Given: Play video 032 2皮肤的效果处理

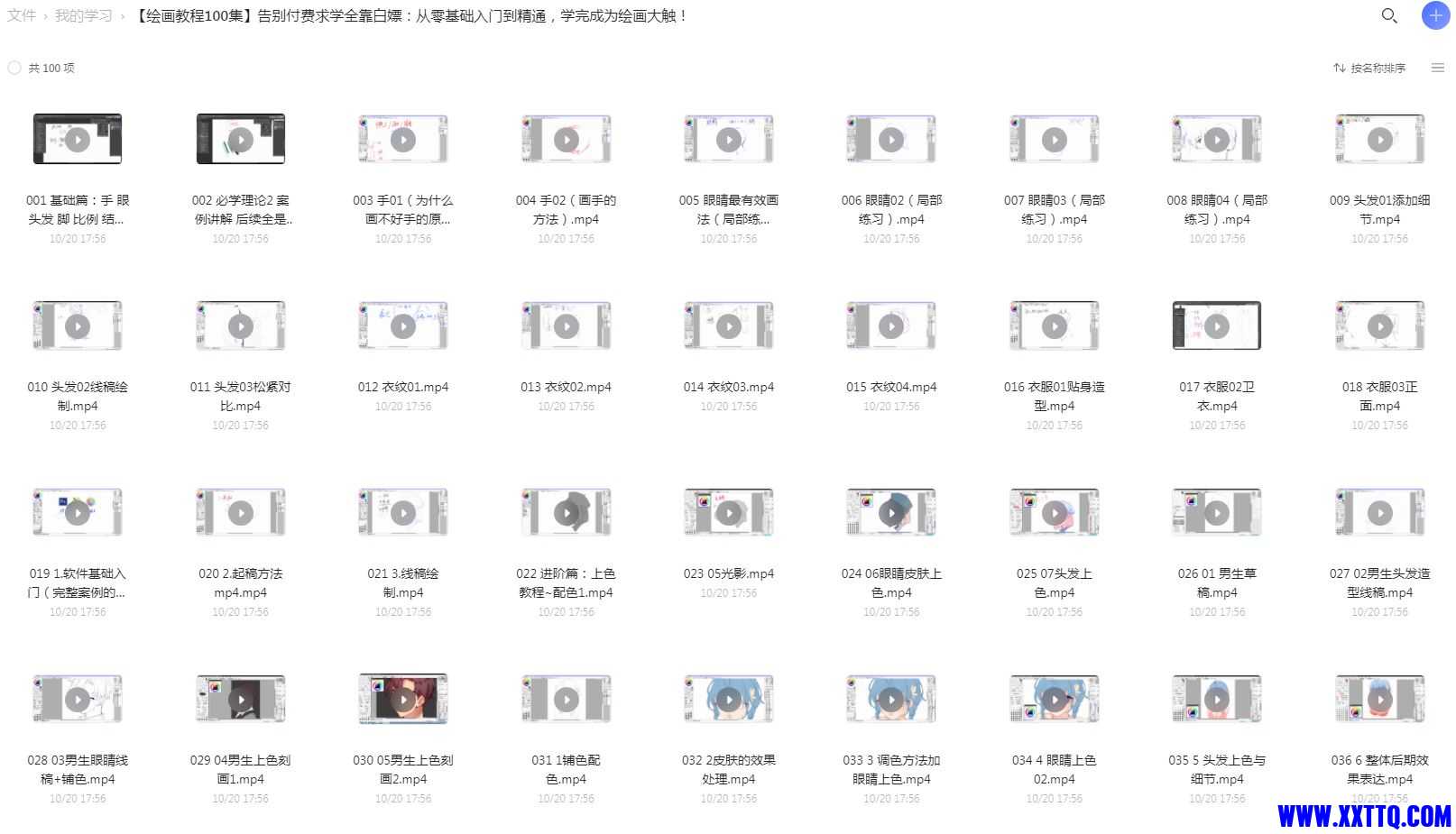Looking at the screenshot, I should coord(729,700).
